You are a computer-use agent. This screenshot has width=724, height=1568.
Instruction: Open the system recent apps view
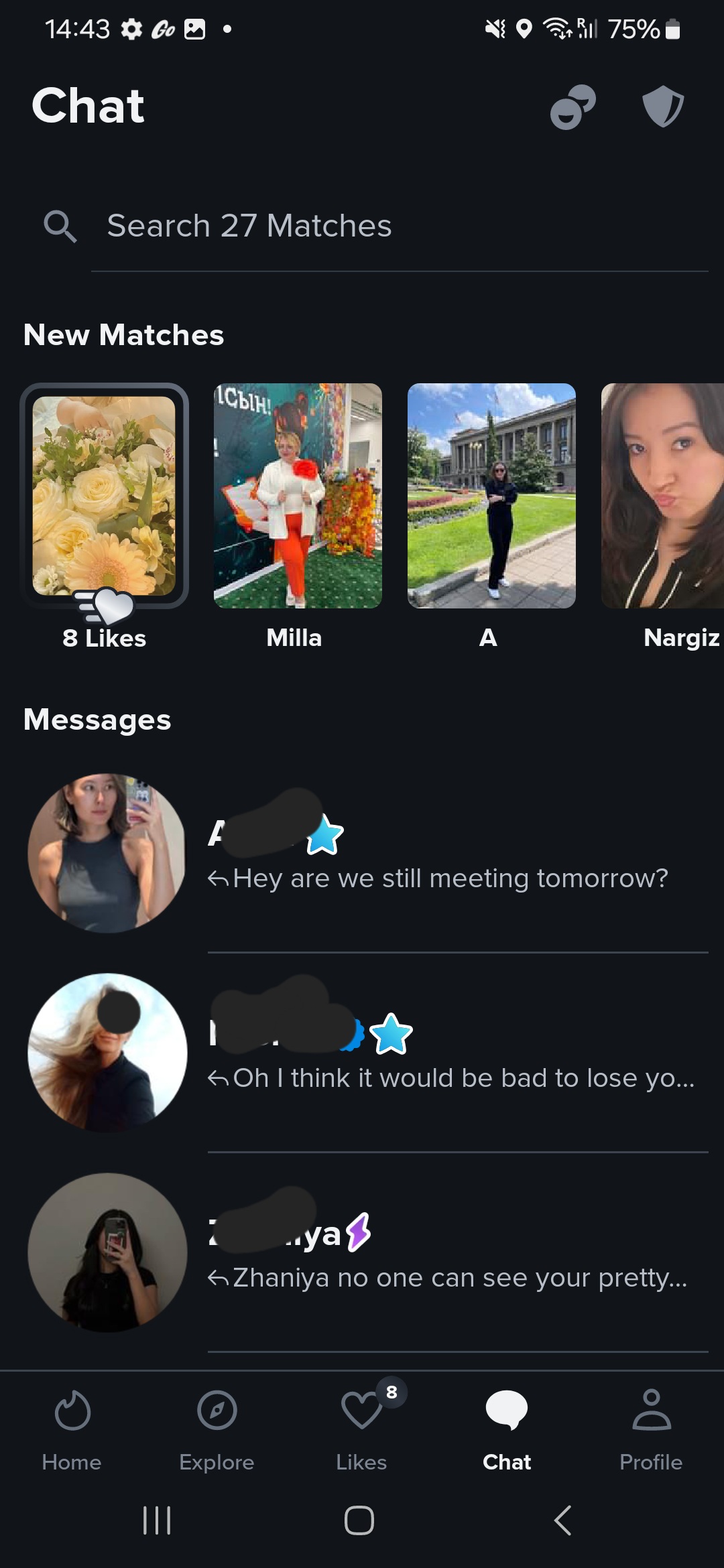pyautogui.click(x=158, y=1520)
